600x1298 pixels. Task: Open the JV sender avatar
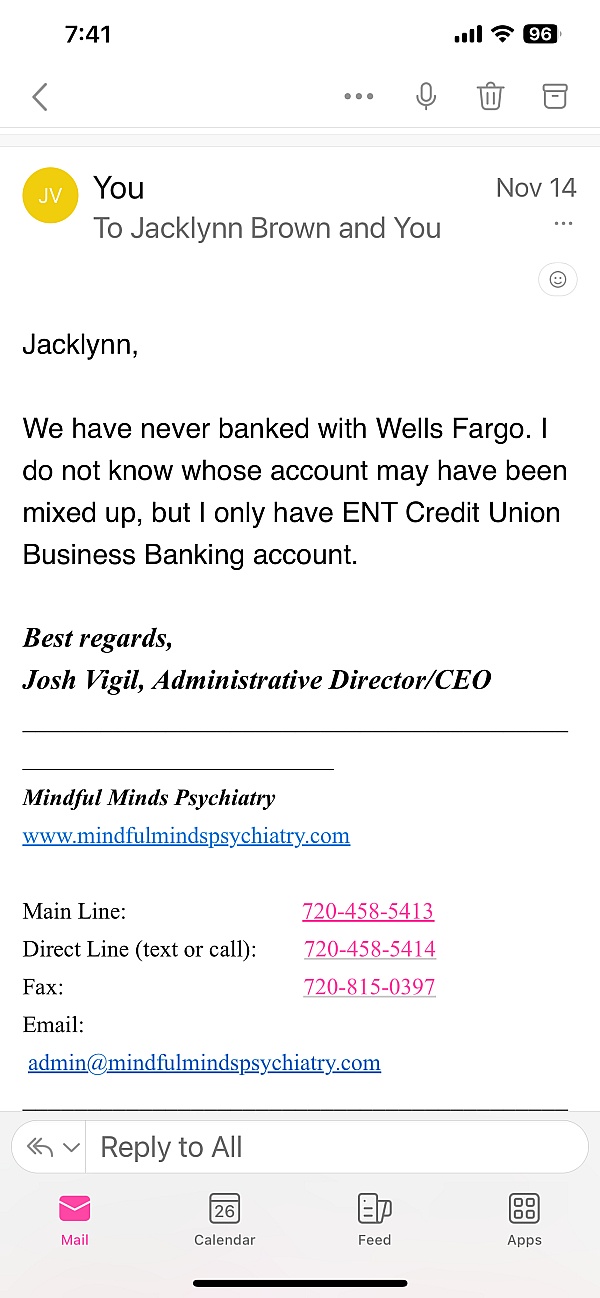tap(50, 196)
